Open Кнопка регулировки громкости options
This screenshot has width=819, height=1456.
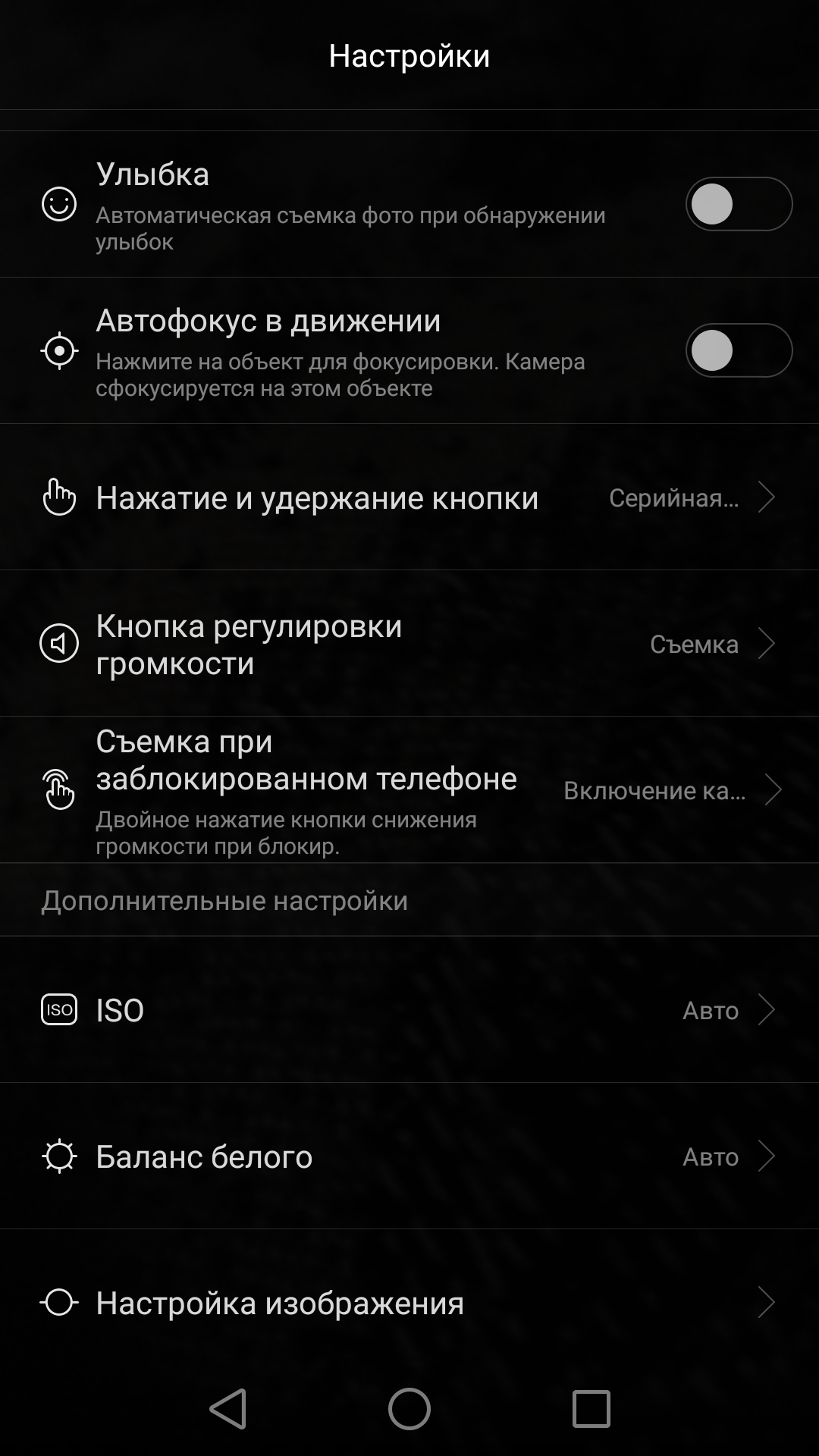pos(409,644)
